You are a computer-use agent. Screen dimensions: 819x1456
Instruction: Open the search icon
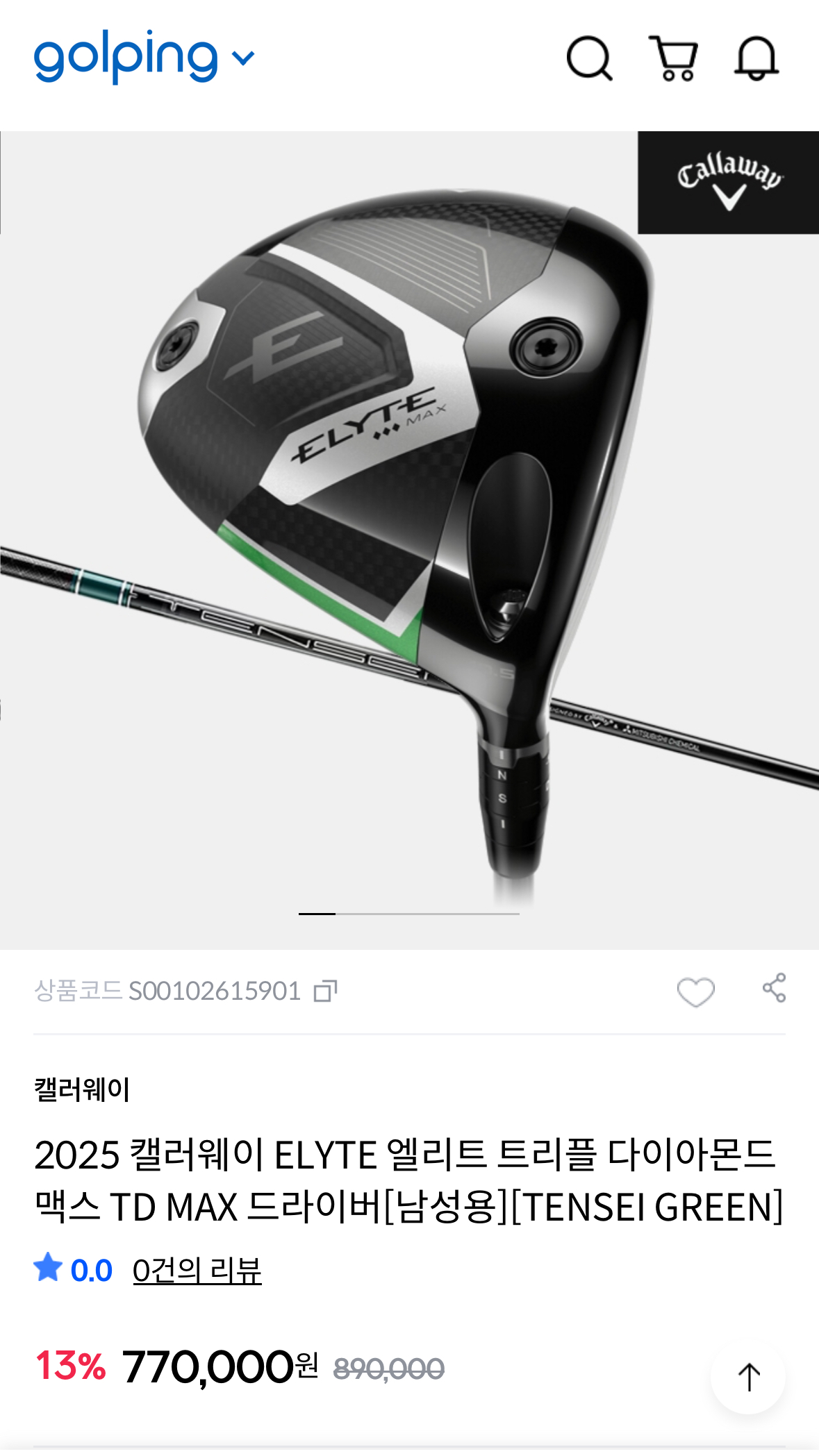tap(589, 58)
